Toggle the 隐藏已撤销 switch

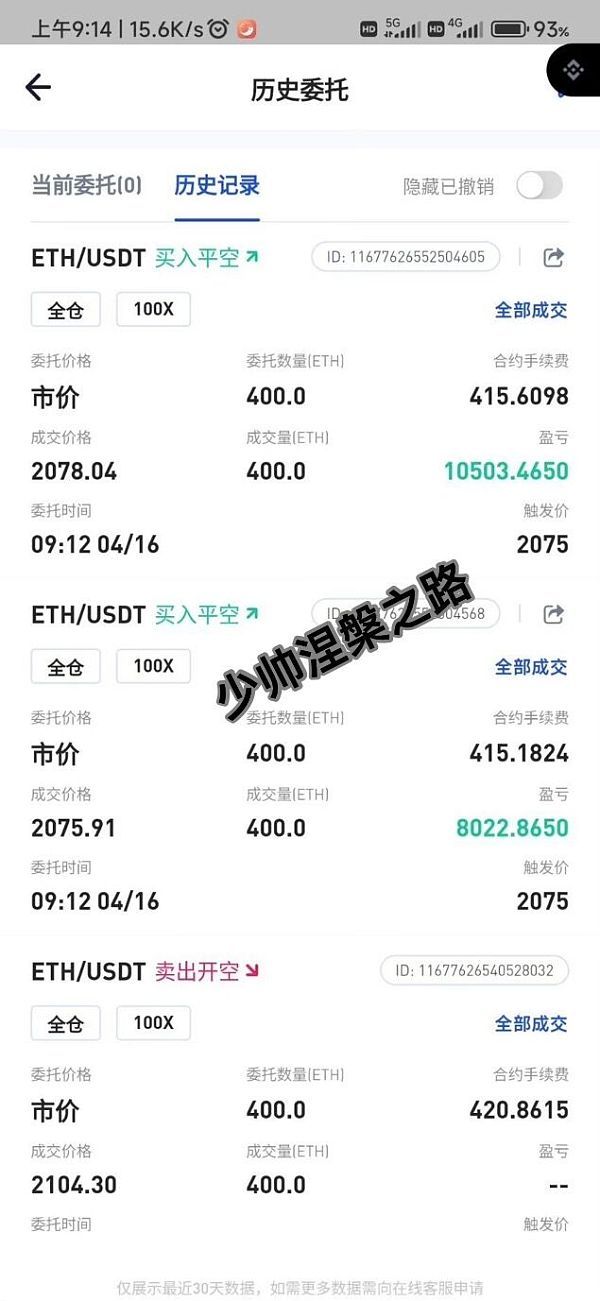coord(539,185)
